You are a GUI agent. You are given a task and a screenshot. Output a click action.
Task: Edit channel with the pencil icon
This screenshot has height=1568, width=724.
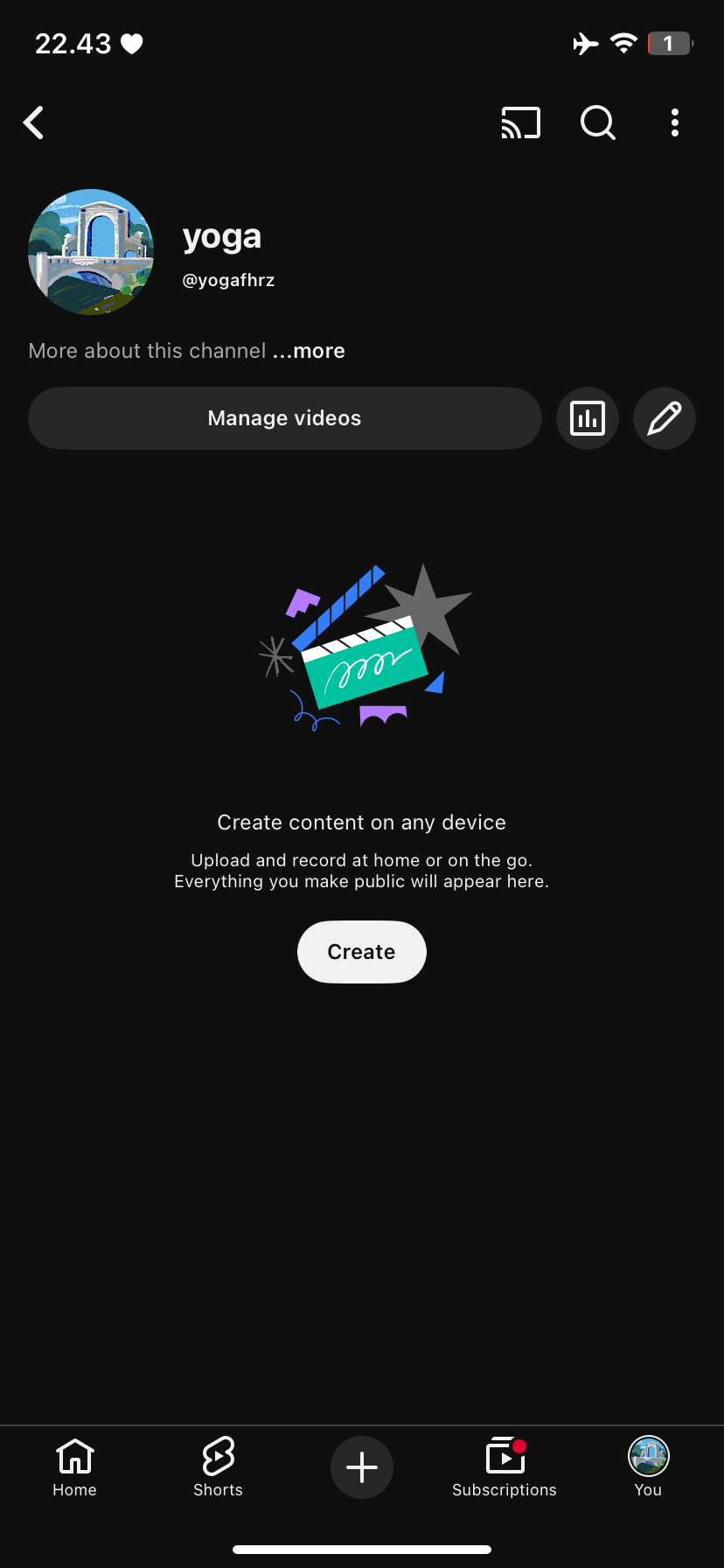665,418
